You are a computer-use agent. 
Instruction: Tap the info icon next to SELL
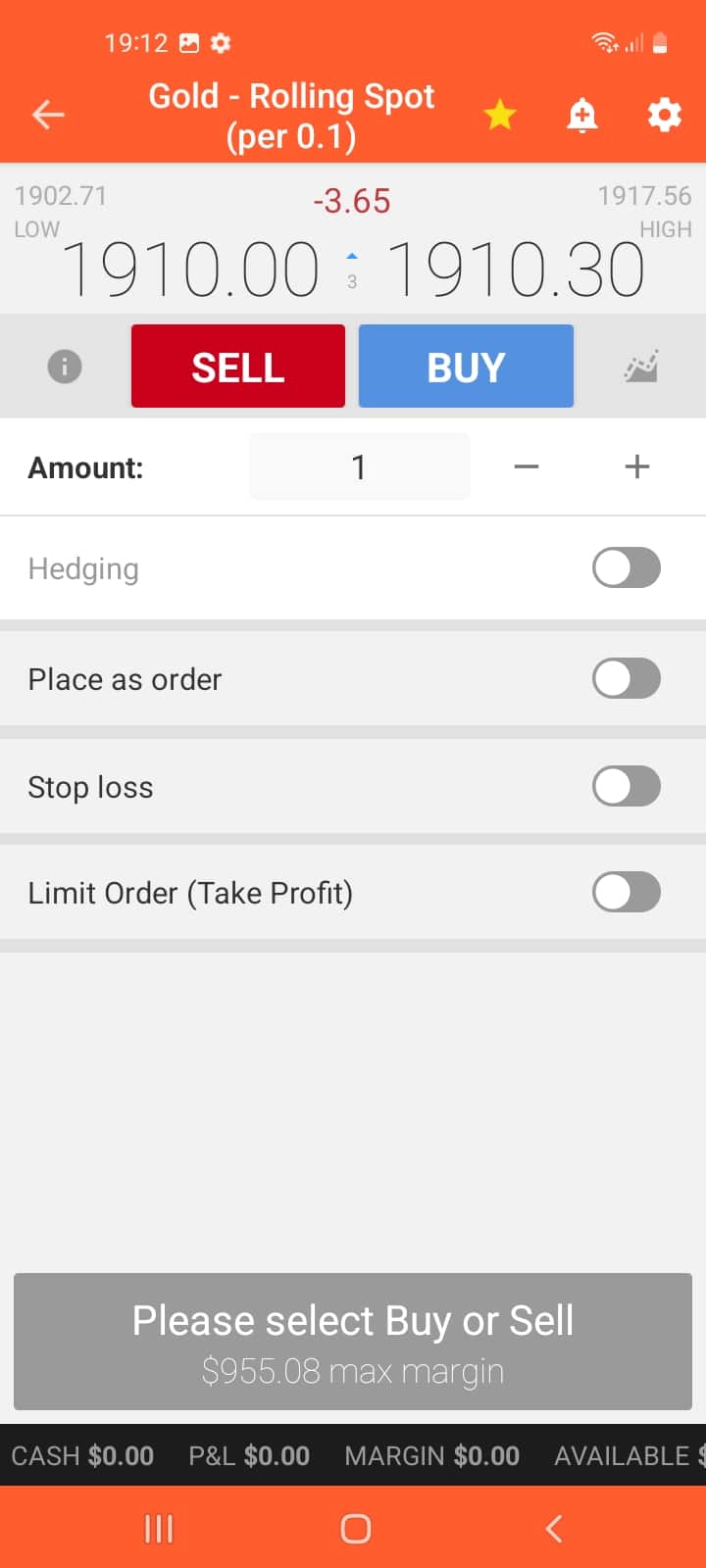[x=64, y=366]
